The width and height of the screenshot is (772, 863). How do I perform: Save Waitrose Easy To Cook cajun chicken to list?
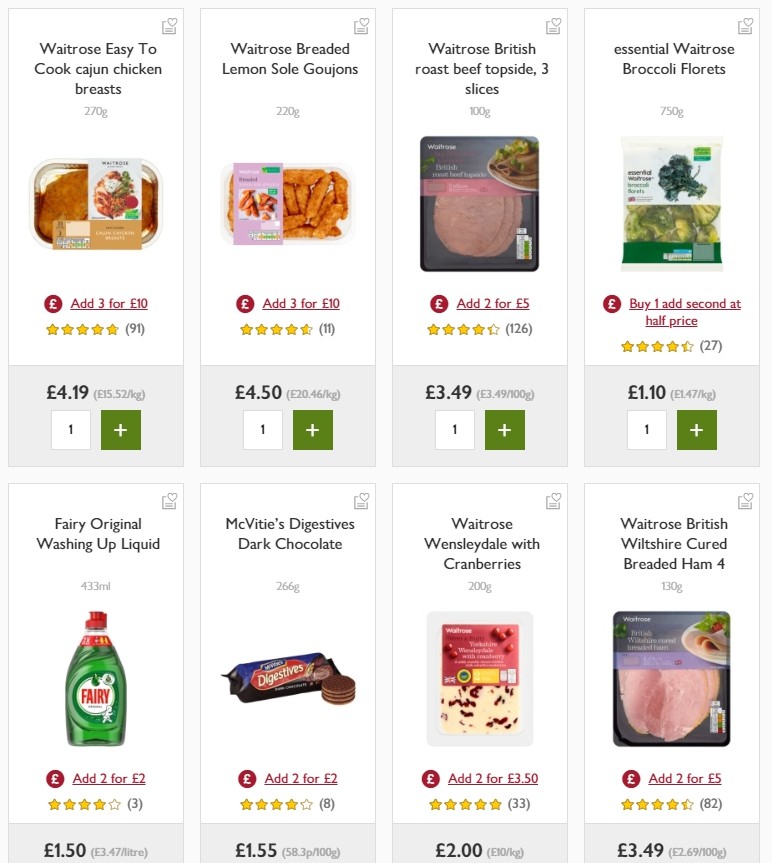click(x=169, y=25)
